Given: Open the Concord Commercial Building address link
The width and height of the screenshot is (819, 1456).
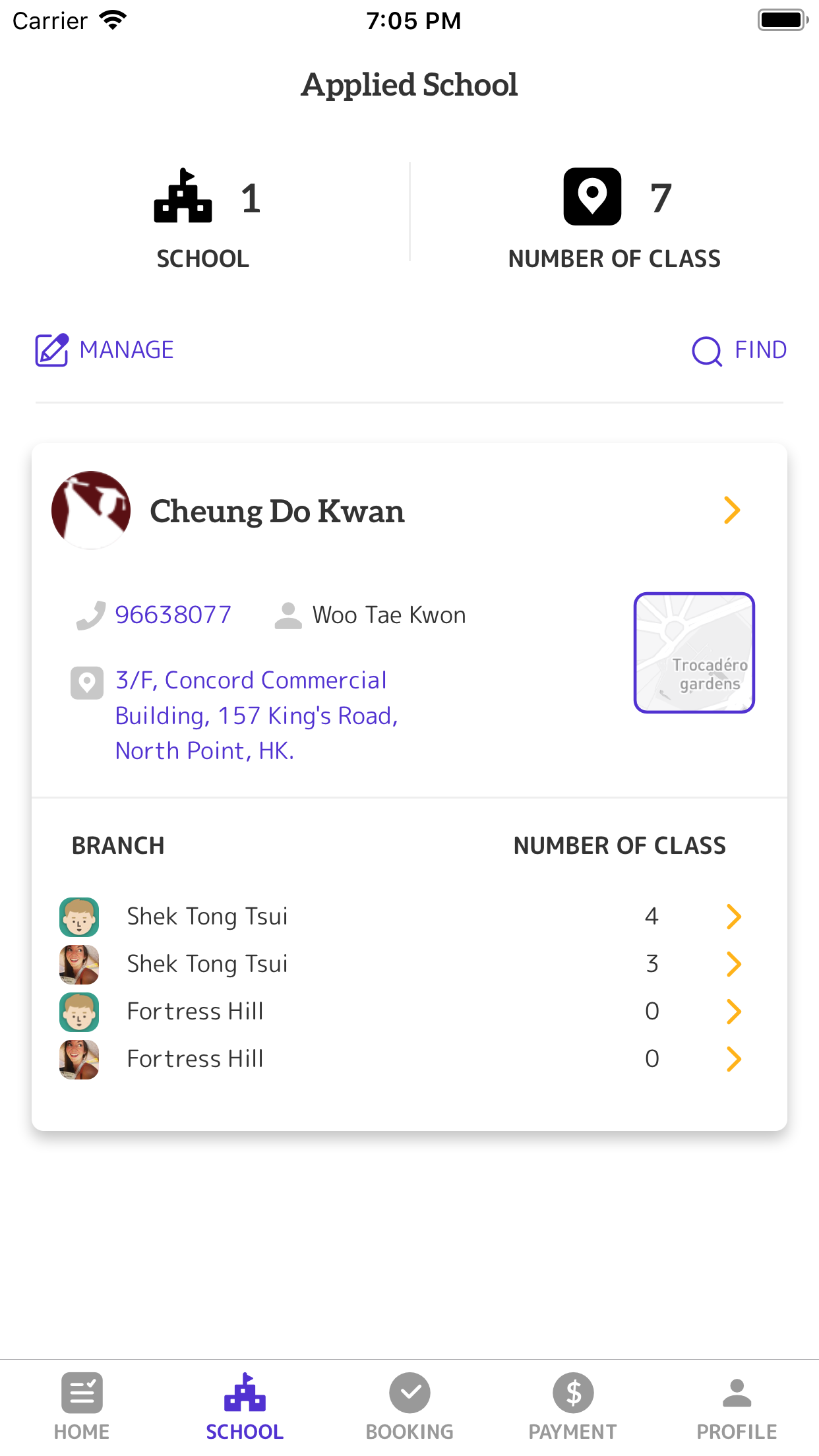Looking at the screenshot, I should click(x=257, y=715).
